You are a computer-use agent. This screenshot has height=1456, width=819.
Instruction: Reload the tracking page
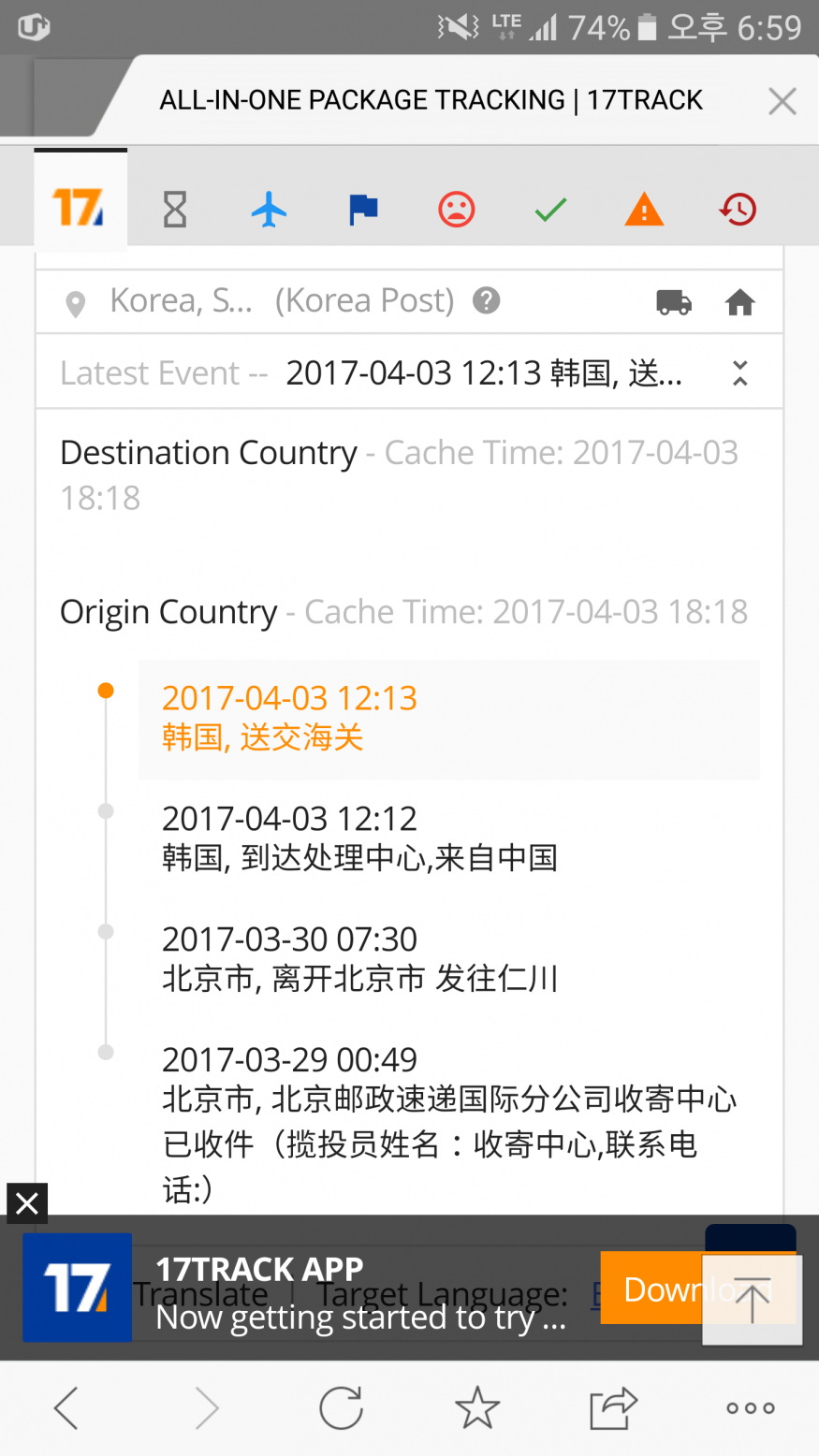point(341,1407)
